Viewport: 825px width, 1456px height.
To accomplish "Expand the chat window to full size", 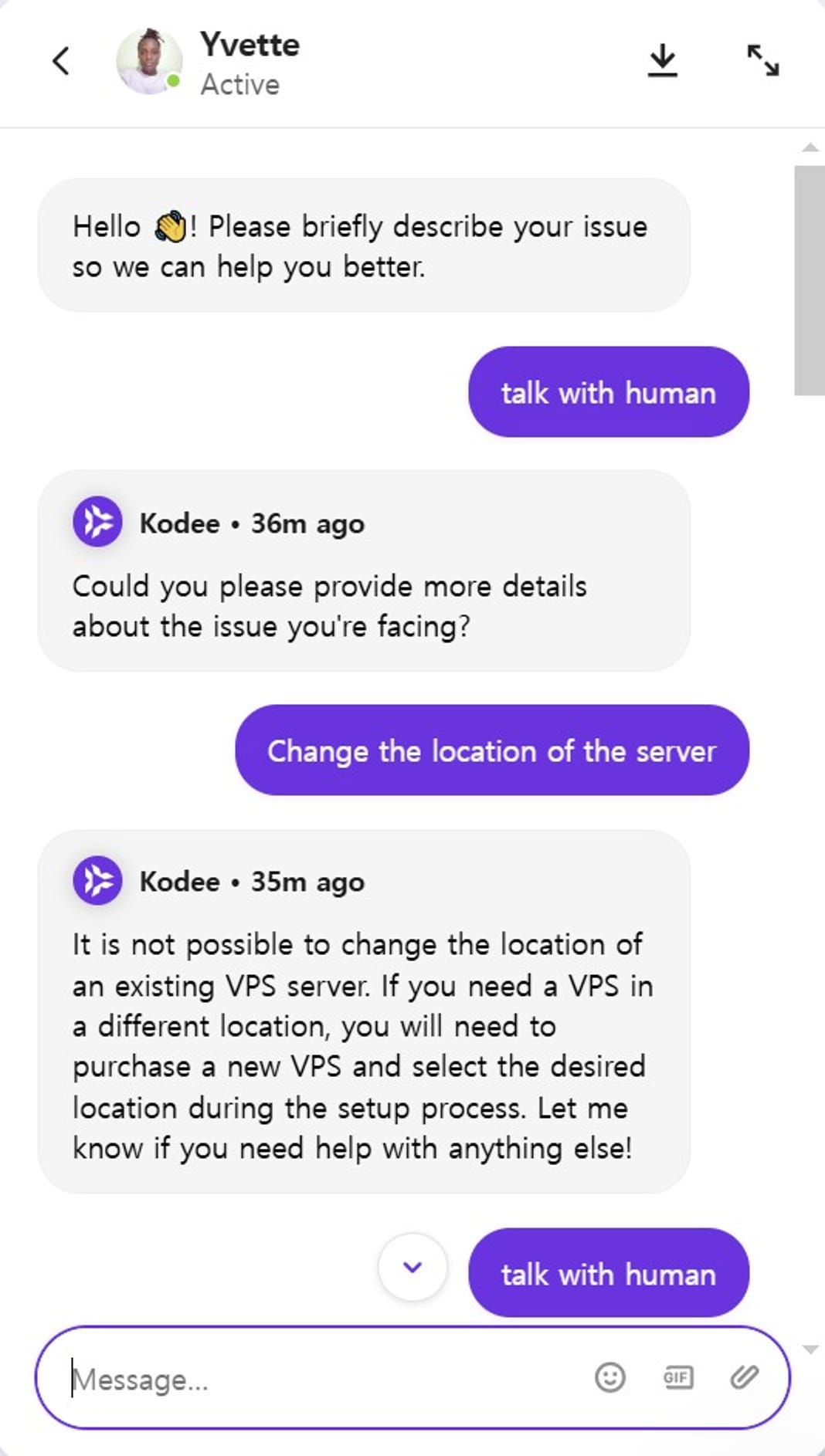I will point(762,61).
